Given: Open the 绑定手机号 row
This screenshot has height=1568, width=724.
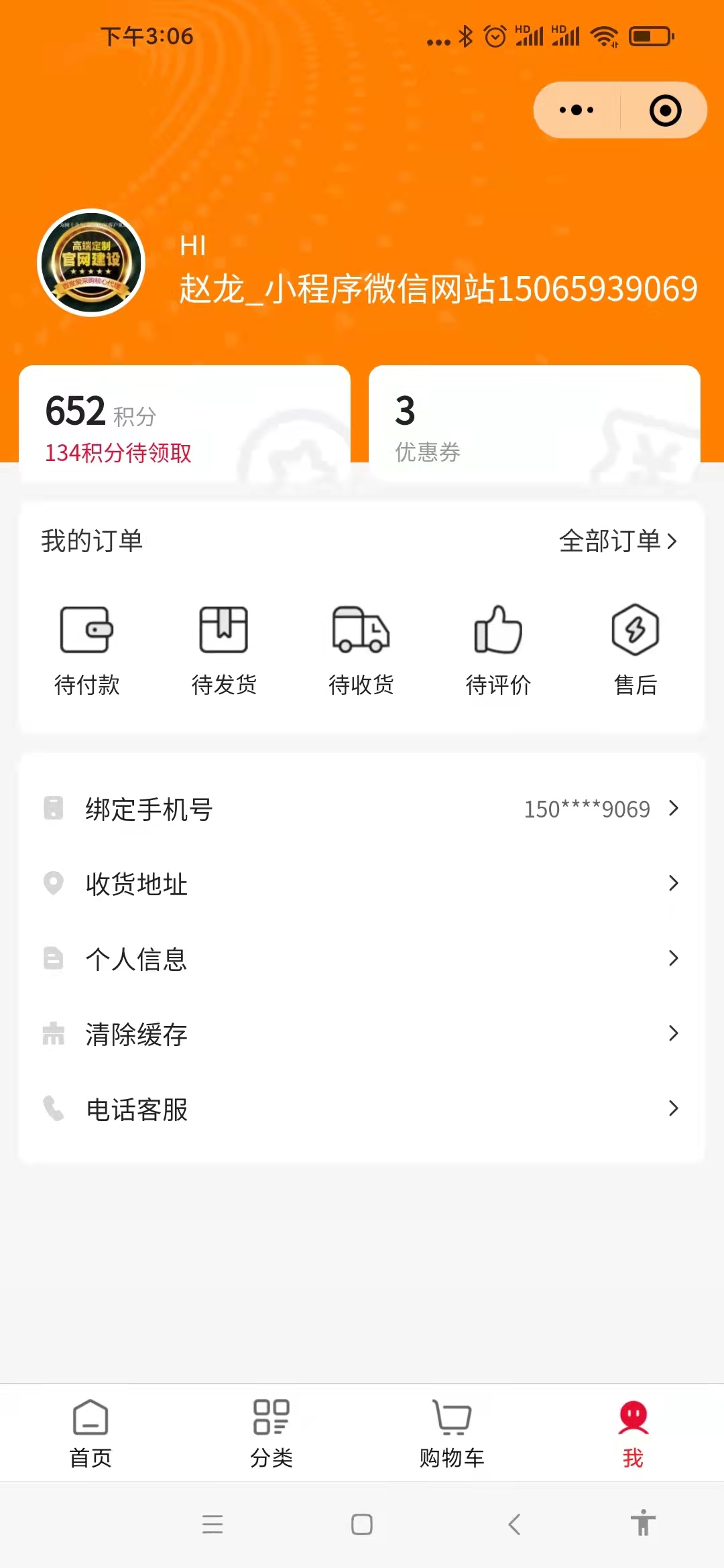Looking at the screenshot, I should click(x=362, y=809).
